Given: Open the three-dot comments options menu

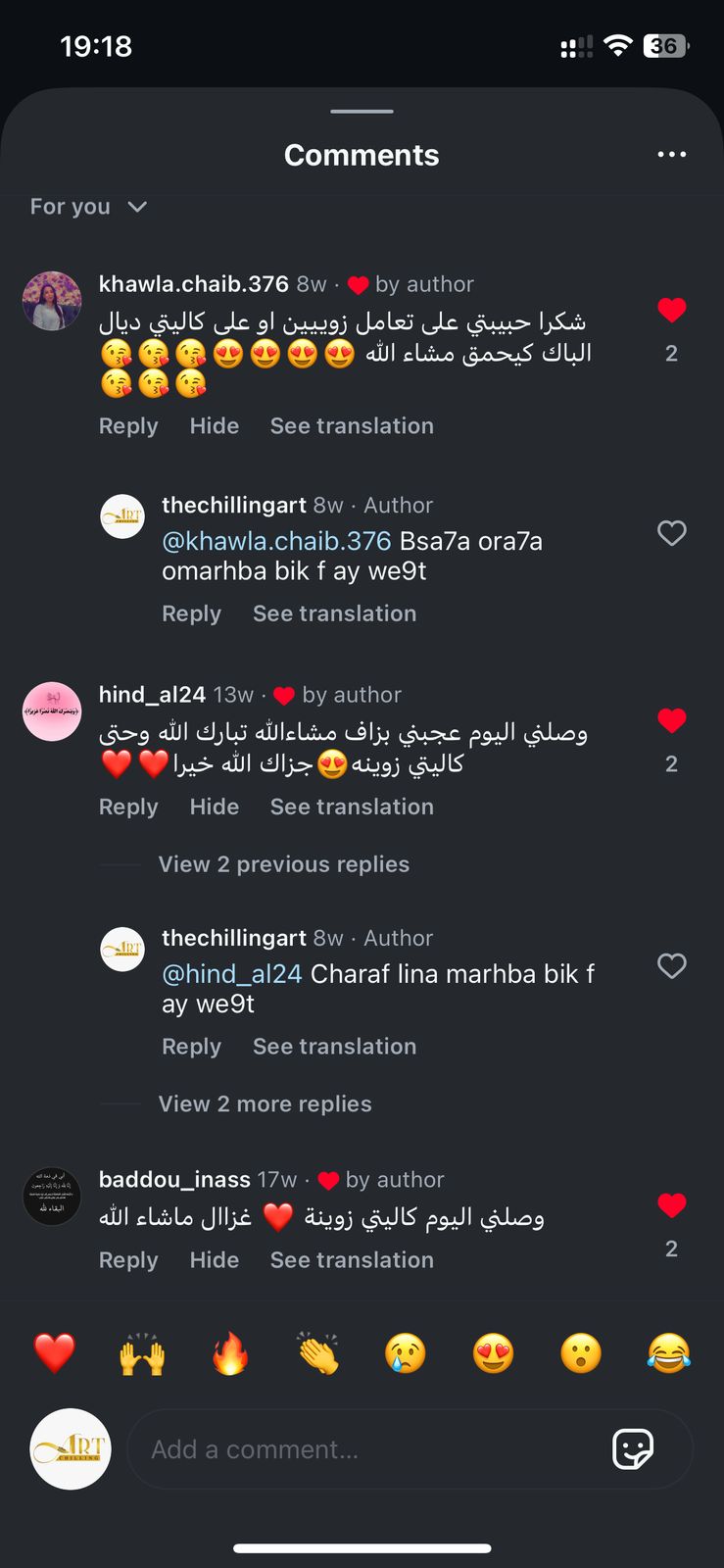Looking at the screenshot, I should tap(671, 155).
